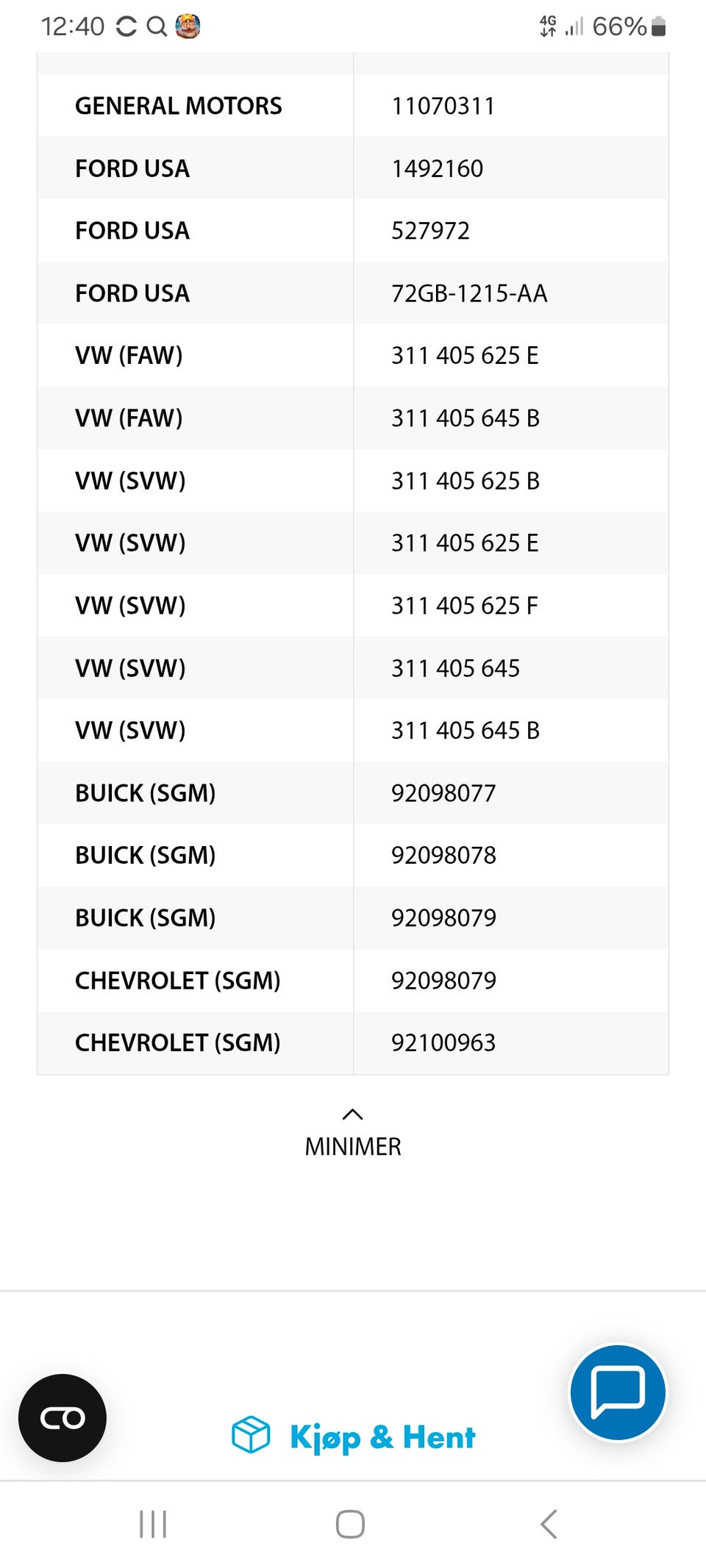Image resolution: width=706 pixels, height=1568 pixels.
Task: Collapse the table with MINIMER
Action: click(x=353, y=1134)
